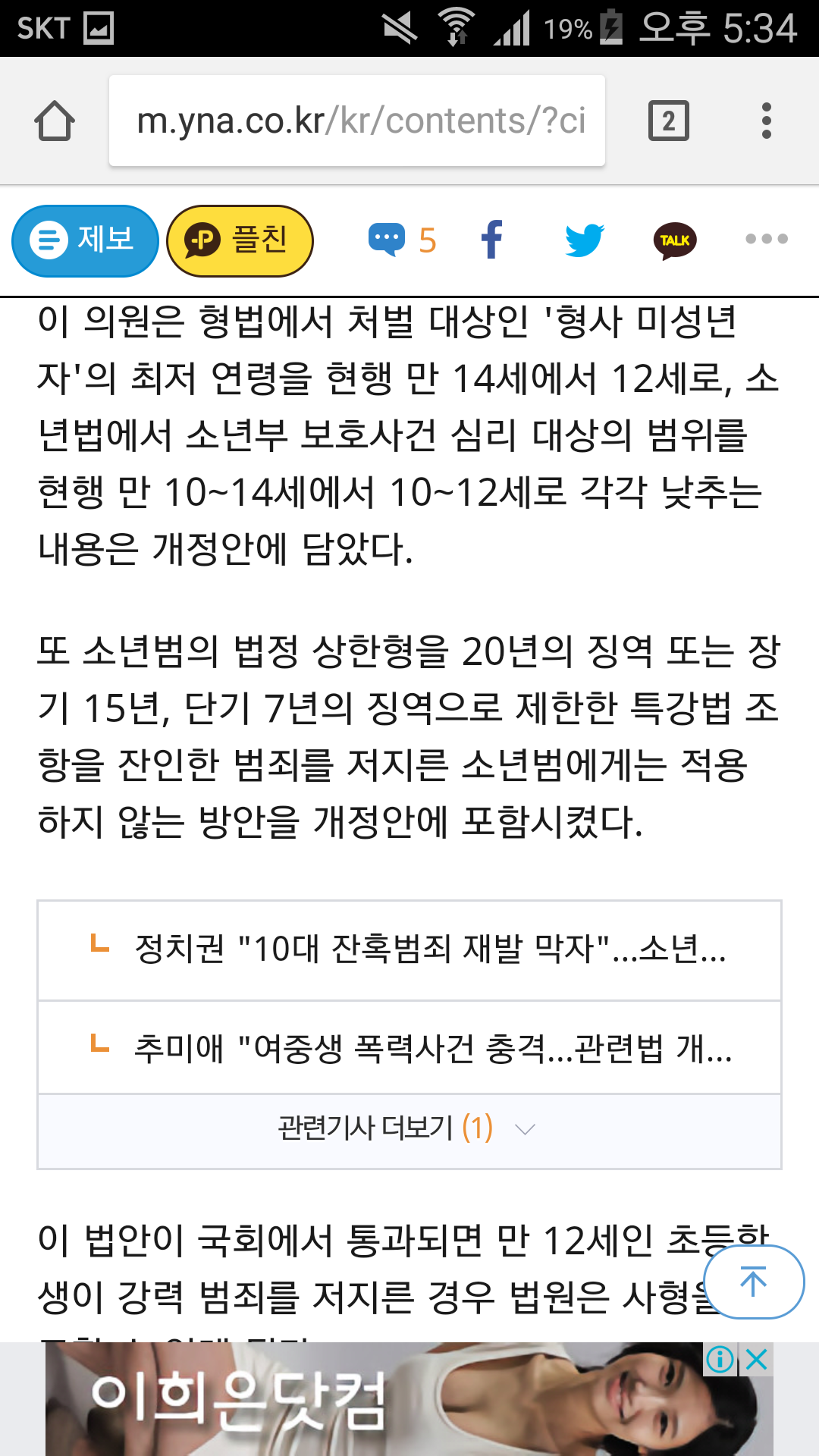Screen dimensions: 819x1456
Task: Tap the 플친 button
Action: (x=240, y=240)
